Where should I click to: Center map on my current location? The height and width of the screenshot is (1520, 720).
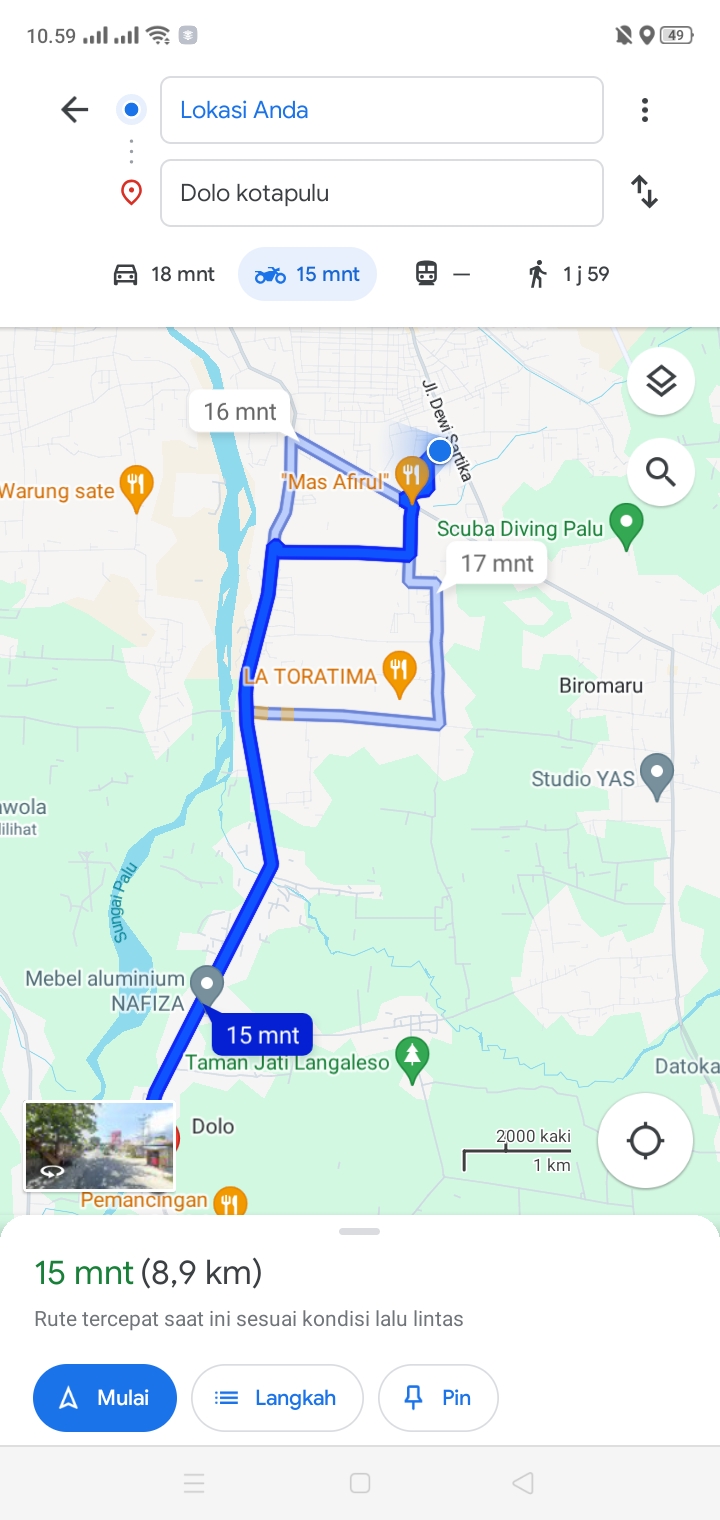tap(645, 1140)
